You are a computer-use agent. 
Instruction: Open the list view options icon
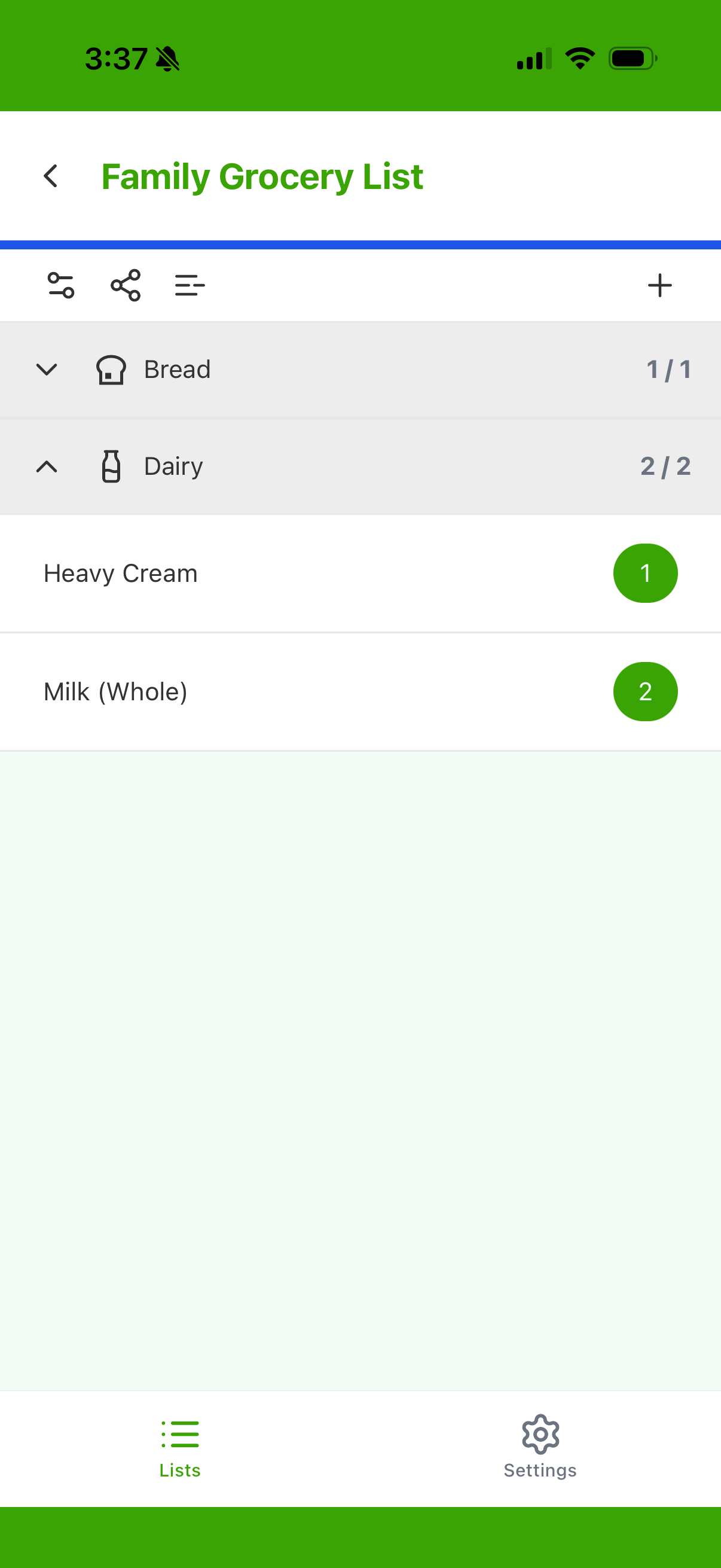[x=188, y=285]
